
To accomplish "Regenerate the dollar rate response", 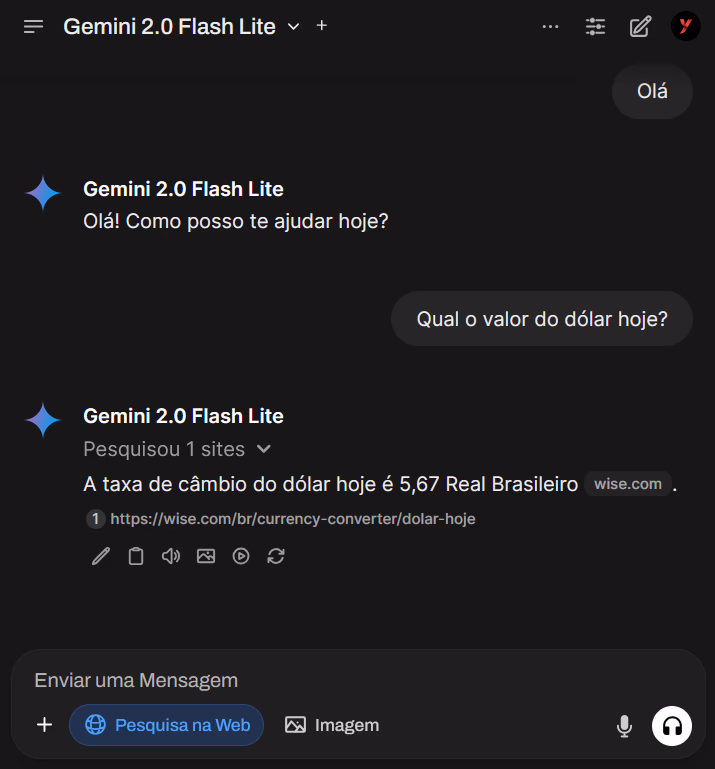I will click(276, 556).
